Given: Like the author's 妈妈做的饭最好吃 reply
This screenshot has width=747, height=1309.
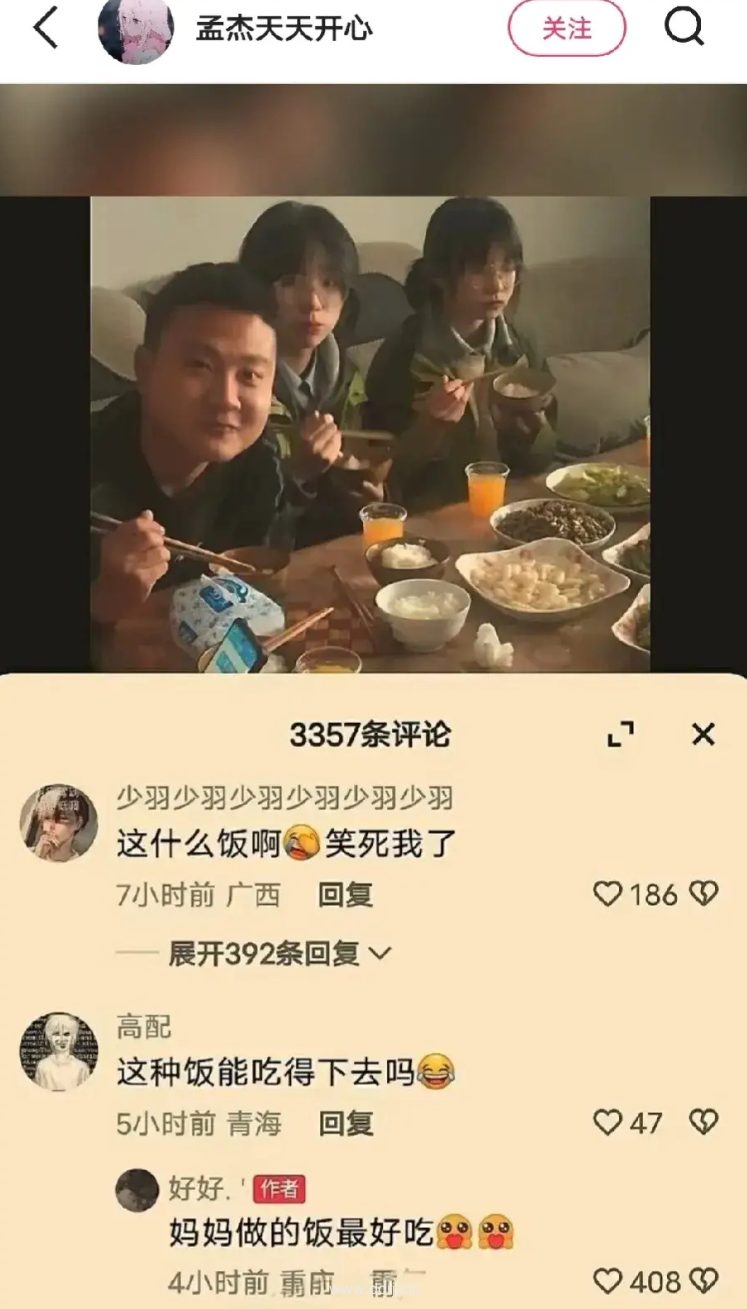Looking at the screenshot, I should [607, 1280].
